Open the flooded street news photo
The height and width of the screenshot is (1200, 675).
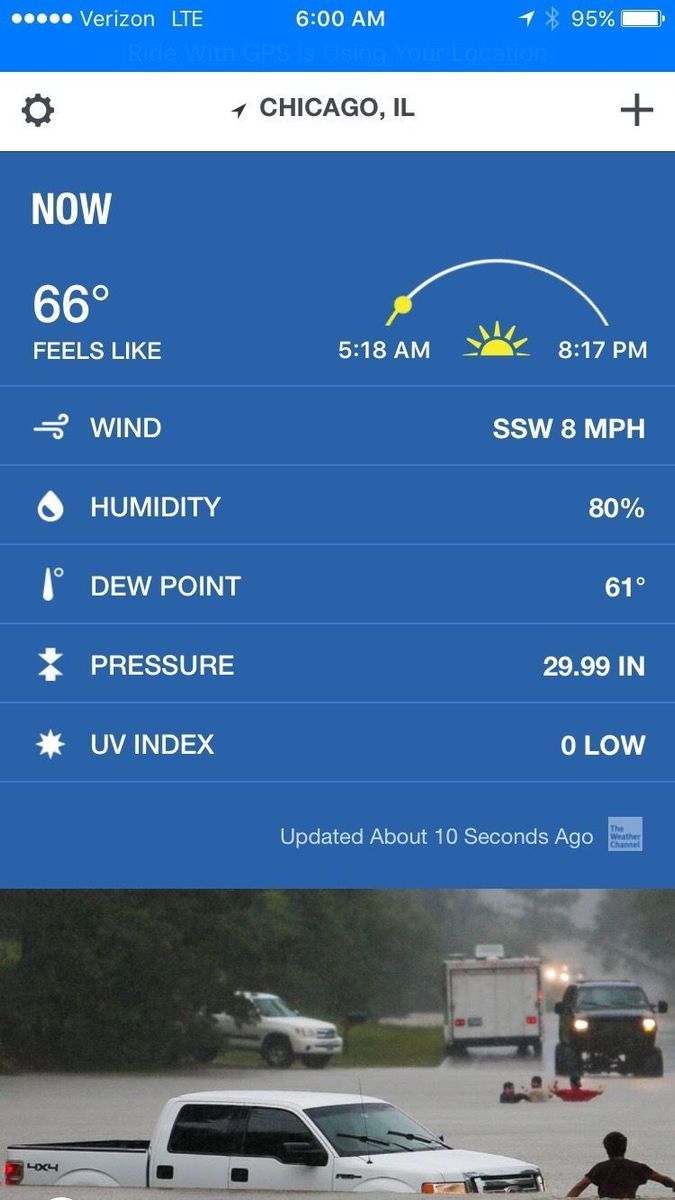[x=337, y=1044]
